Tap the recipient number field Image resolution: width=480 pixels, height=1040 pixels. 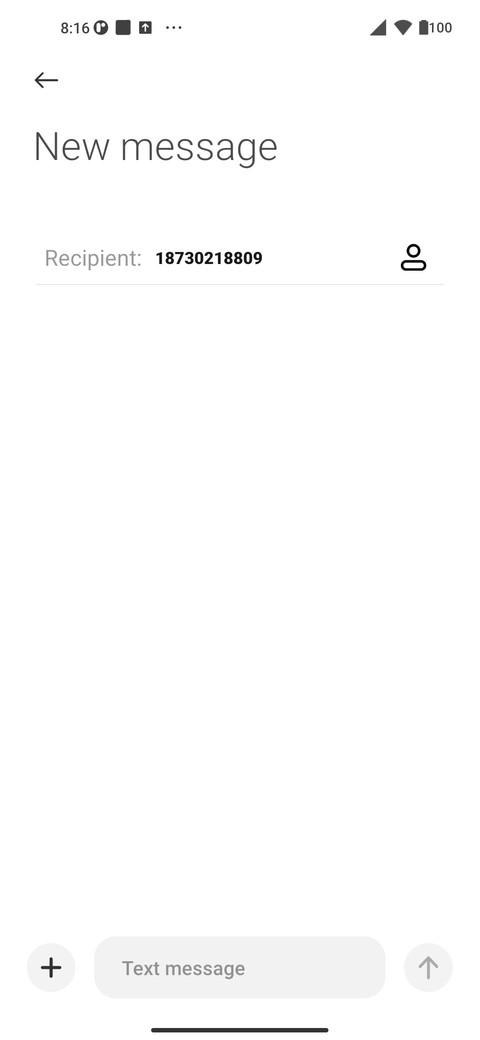[209, 258]
